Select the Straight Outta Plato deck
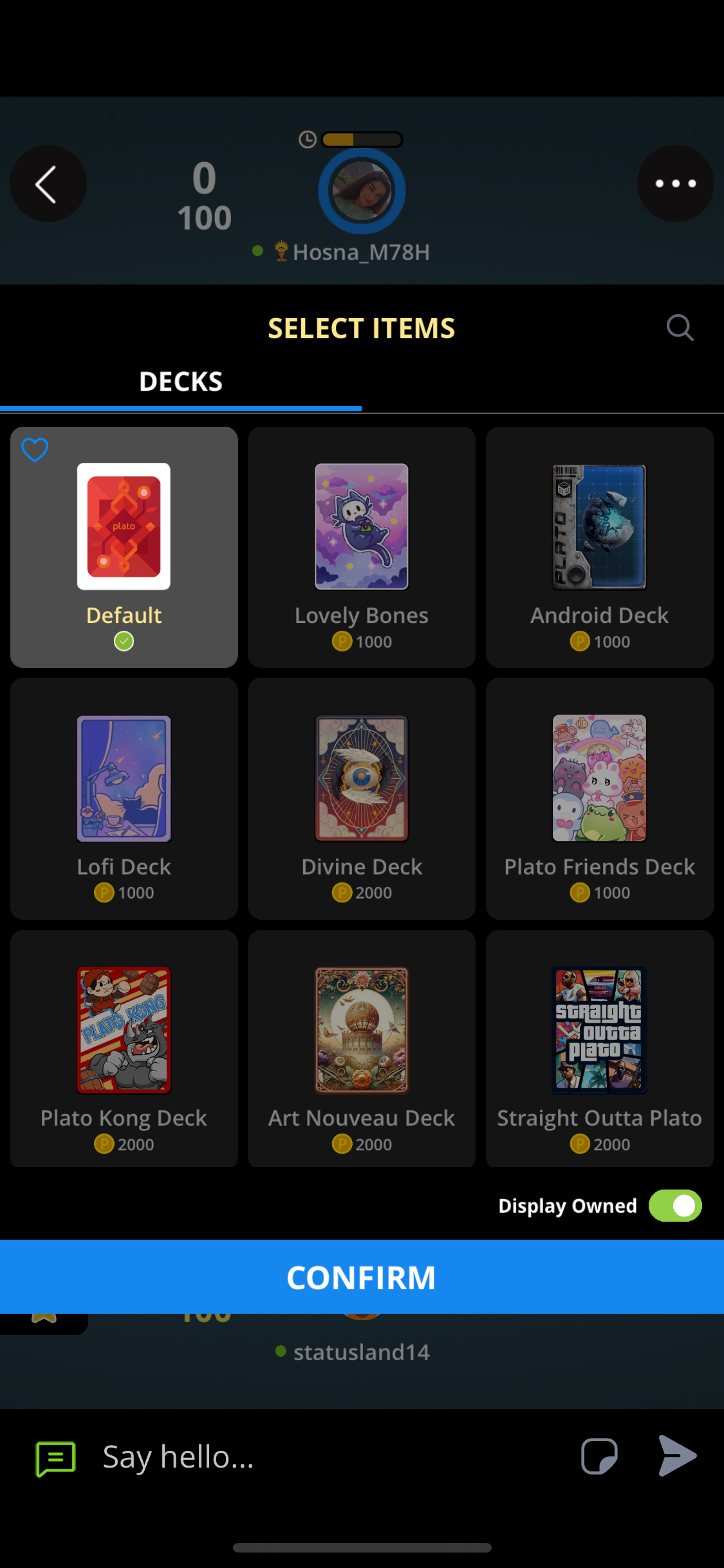This screenshot has height=1568, width=724. (599, 1049)
